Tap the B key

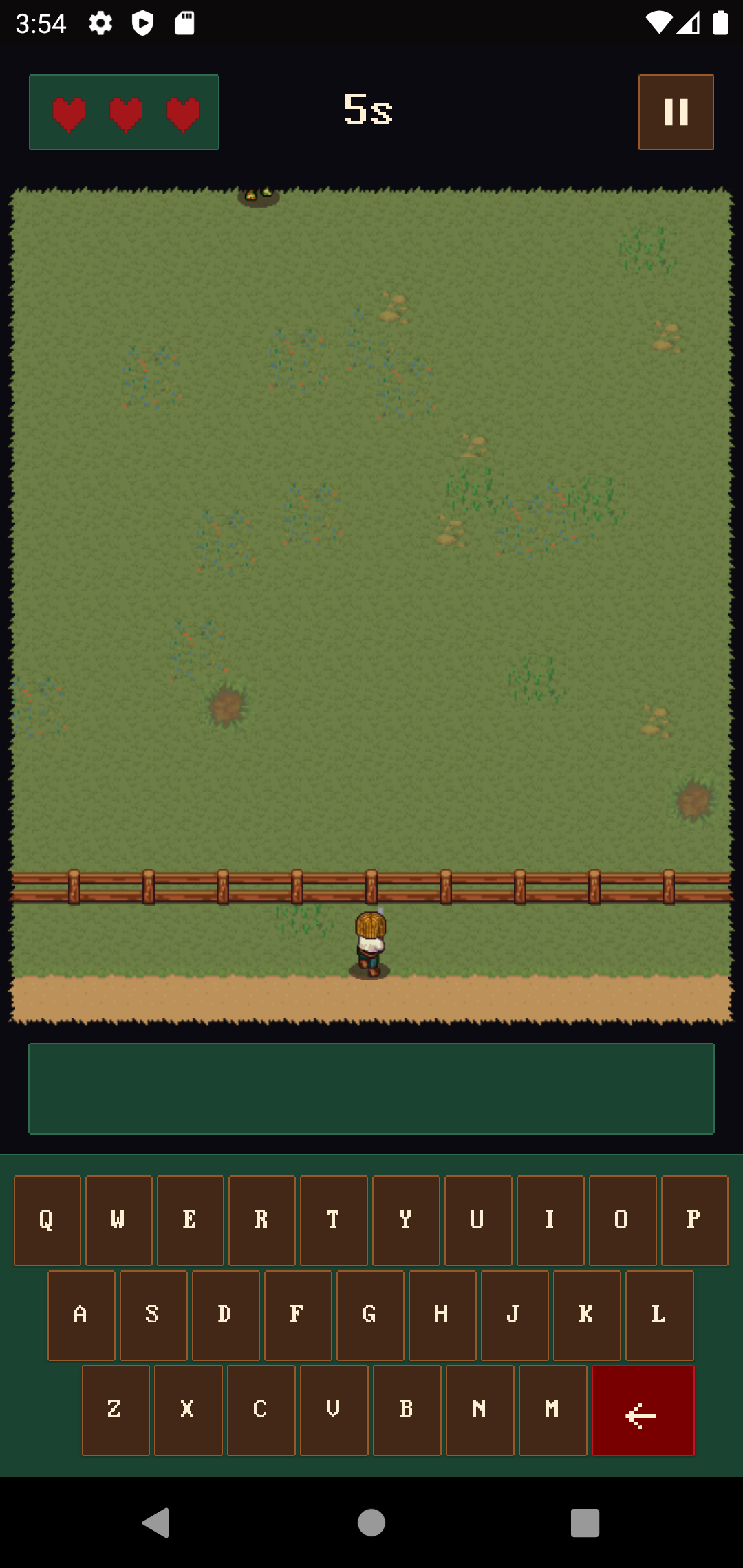click(407, 1410)
